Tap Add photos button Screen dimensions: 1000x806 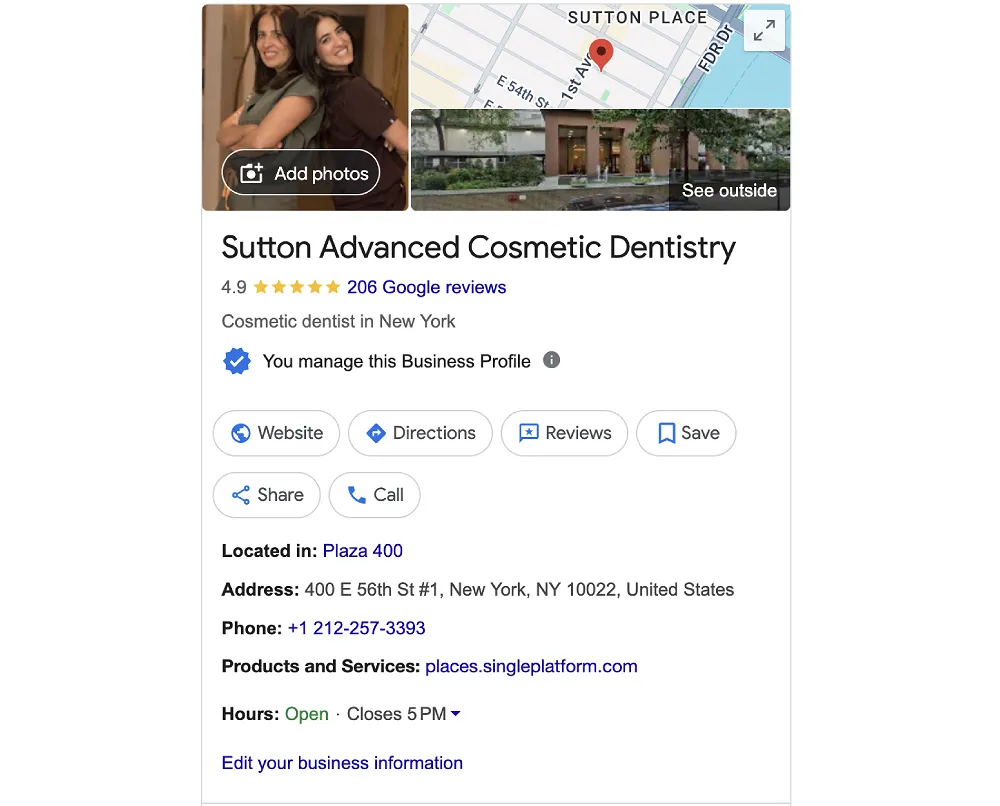(x=301, y=173)
